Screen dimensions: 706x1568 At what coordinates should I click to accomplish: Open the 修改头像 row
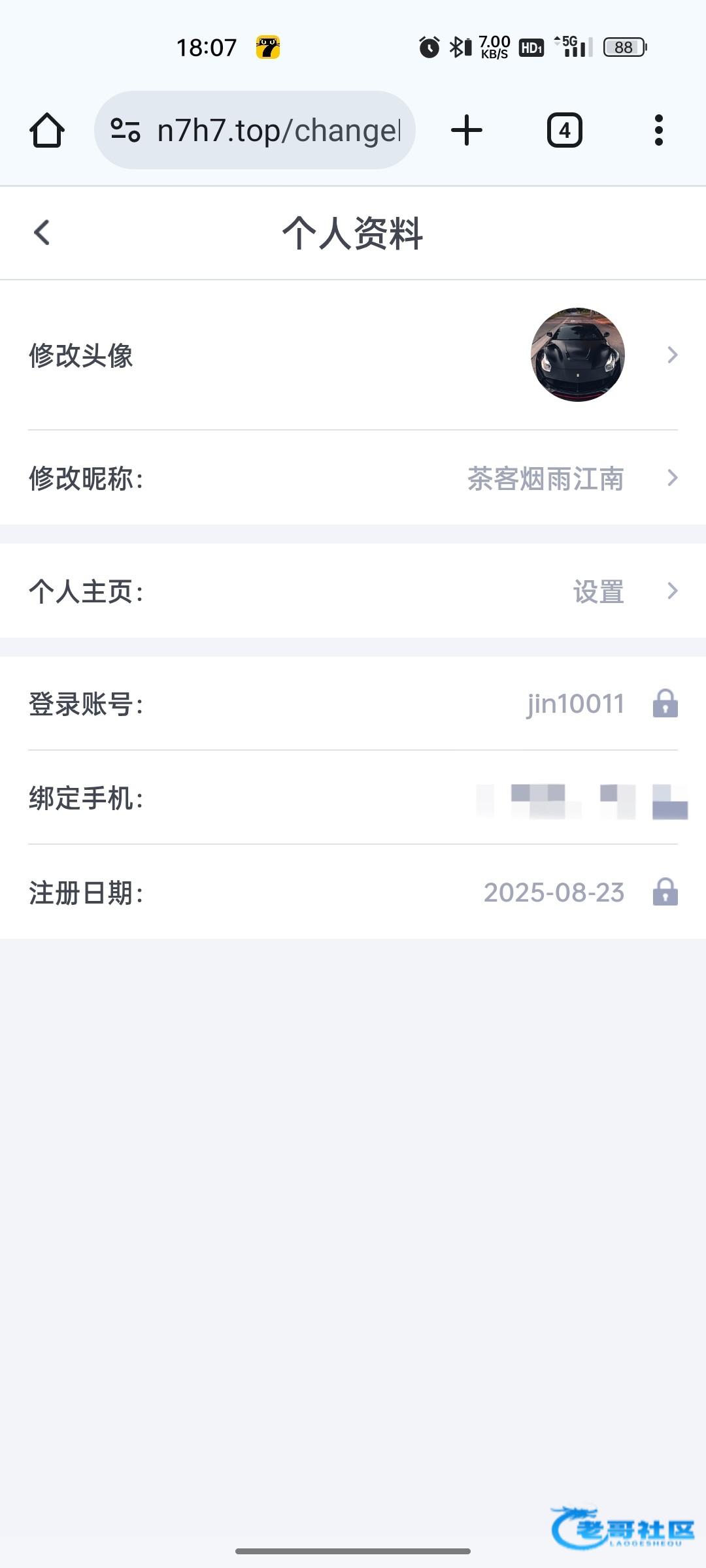[353, 355]
